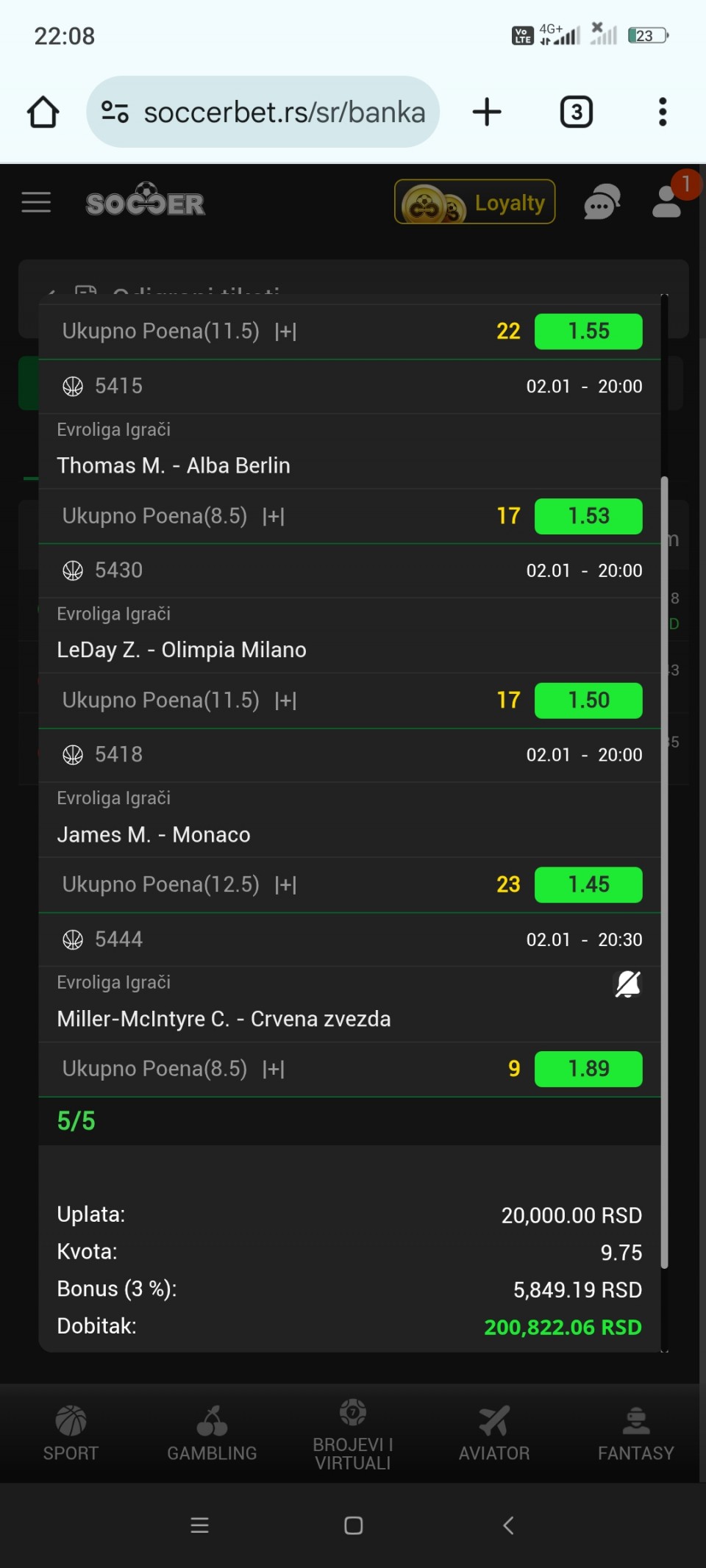Open the Loyalty program button

click(x=475, y=202)
